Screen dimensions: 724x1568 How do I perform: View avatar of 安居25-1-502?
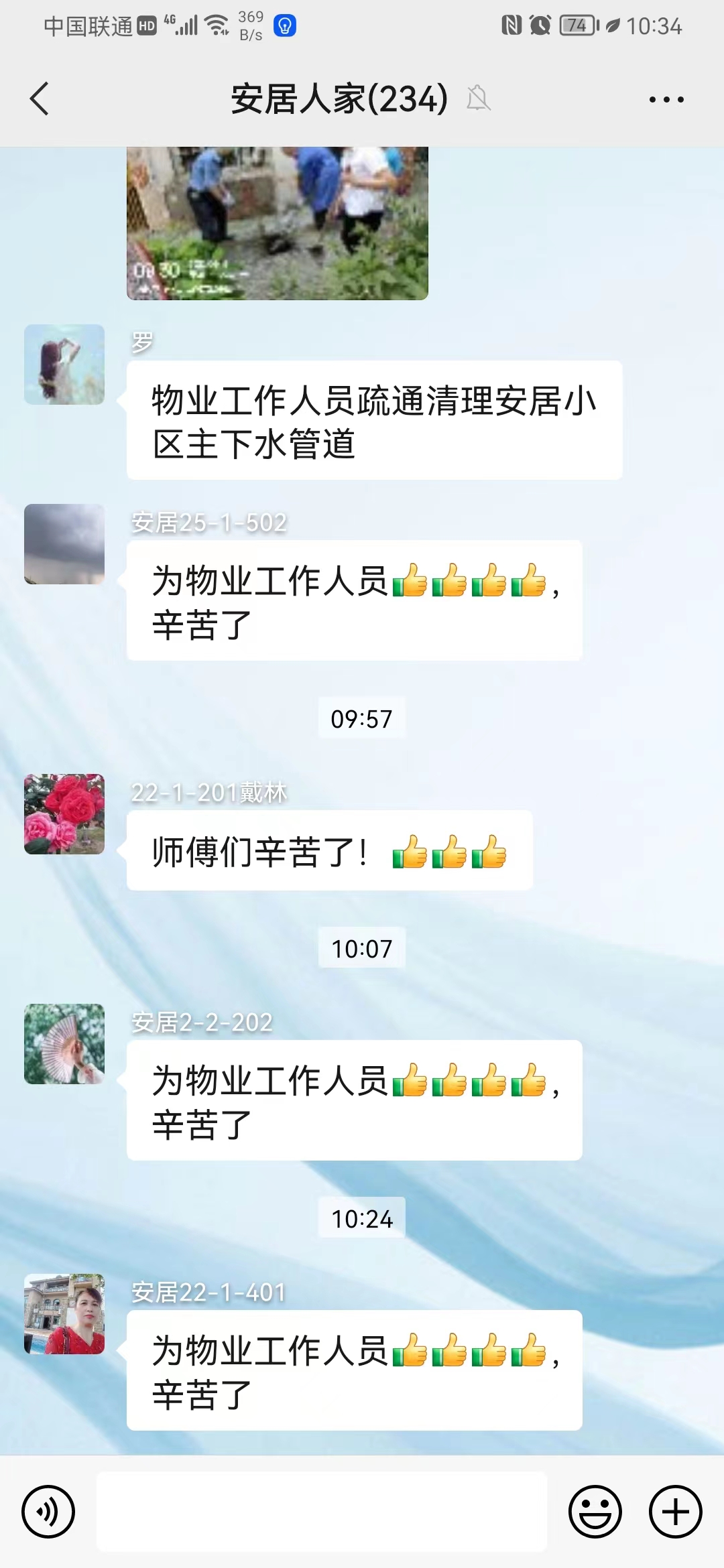64,544
